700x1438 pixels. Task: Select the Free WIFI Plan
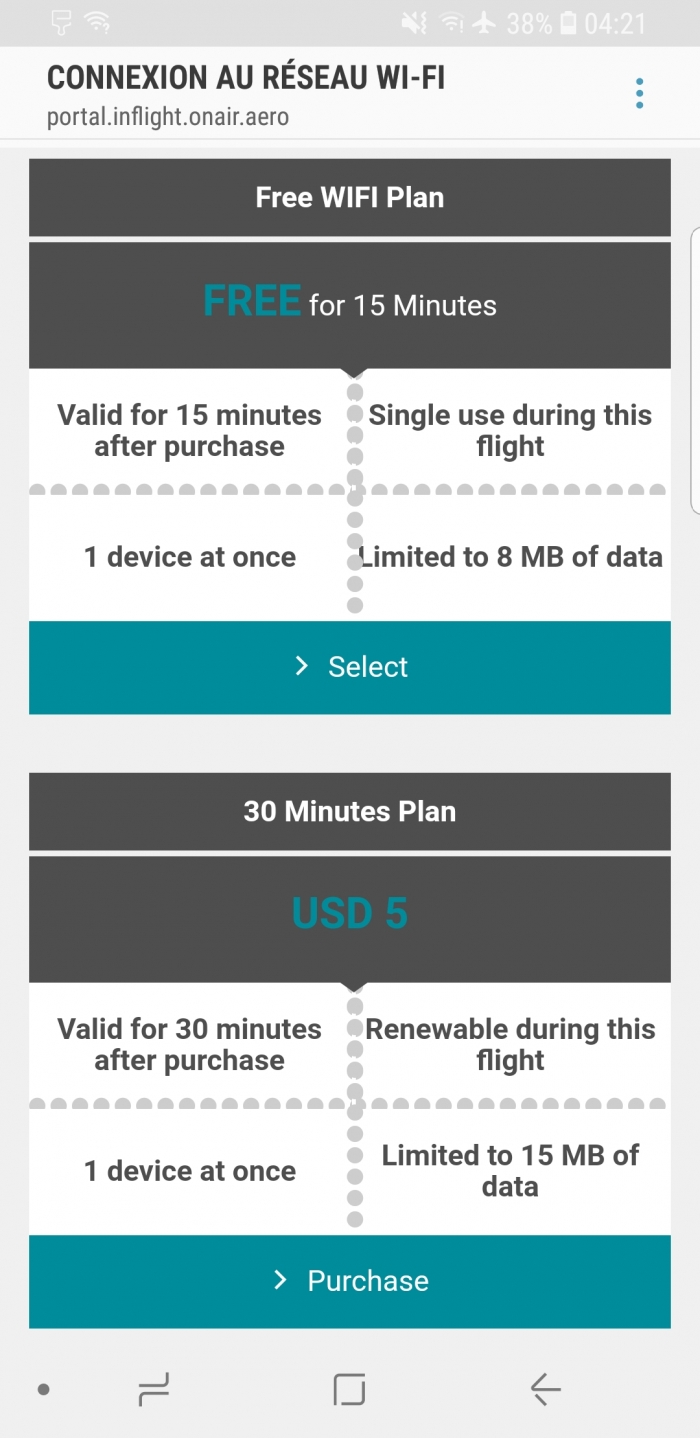click(x=350, y=667)
